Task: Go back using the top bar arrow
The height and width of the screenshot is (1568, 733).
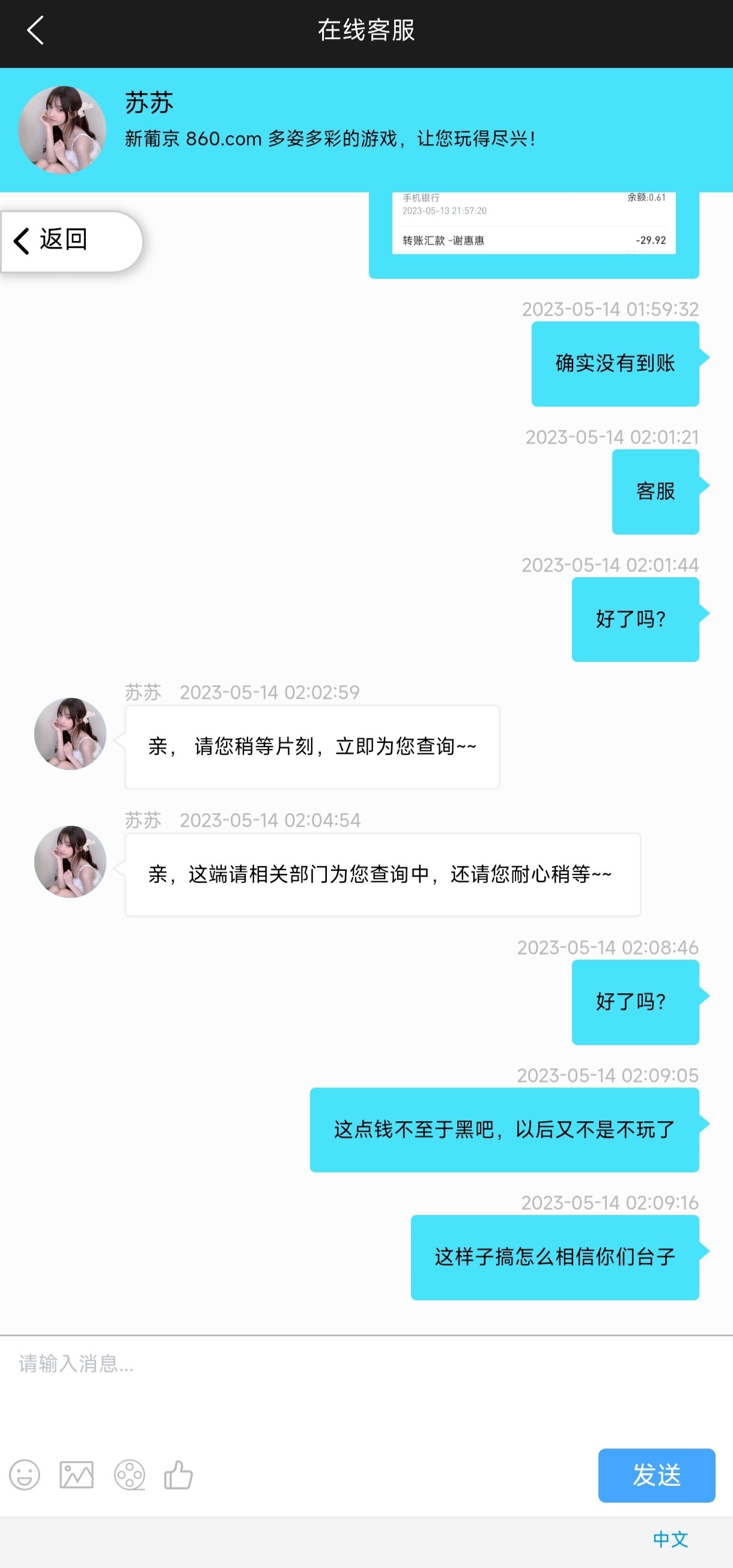Action: [x=35, y=31]
